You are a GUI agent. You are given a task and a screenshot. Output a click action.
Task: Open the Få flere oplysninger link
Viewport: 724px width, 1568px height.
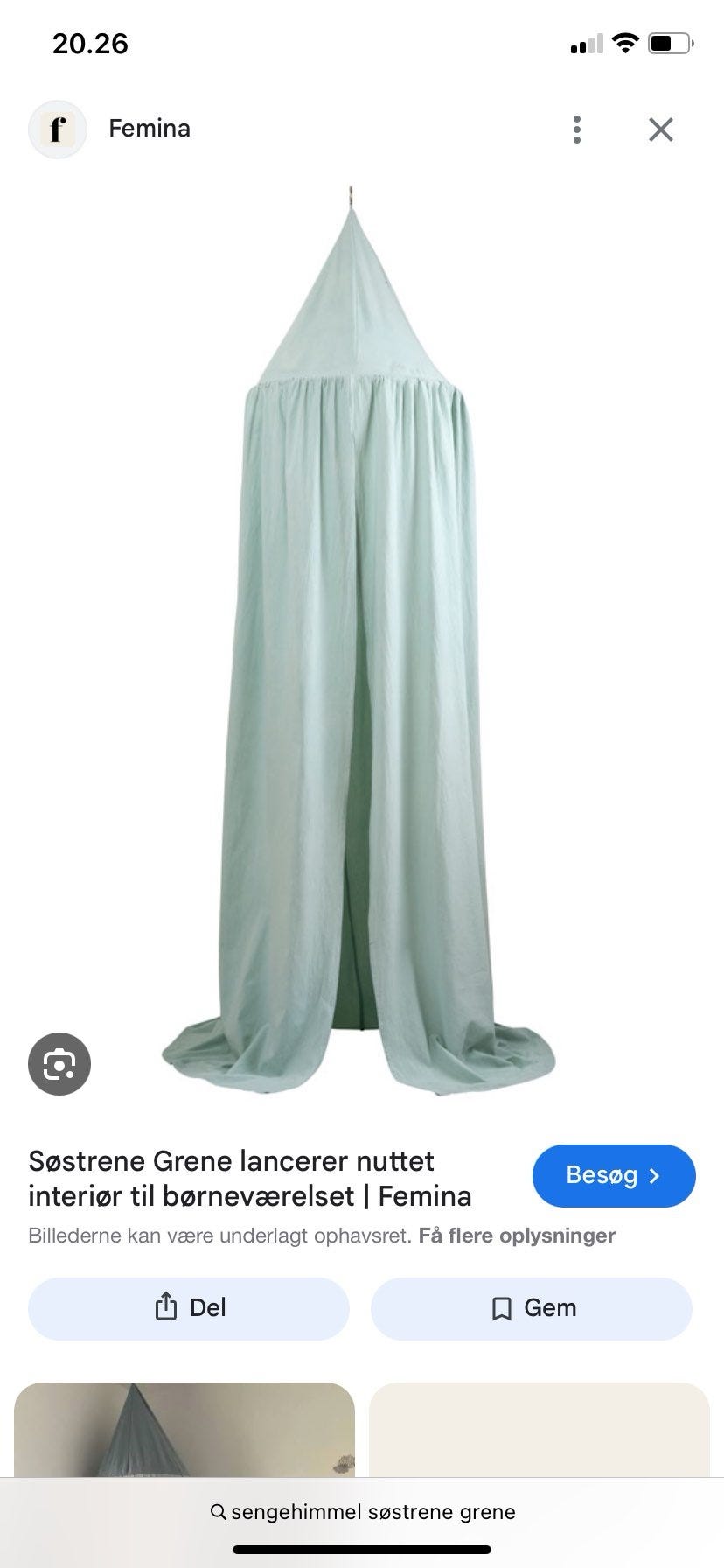pyautogui.click(x=517, y=1235)
